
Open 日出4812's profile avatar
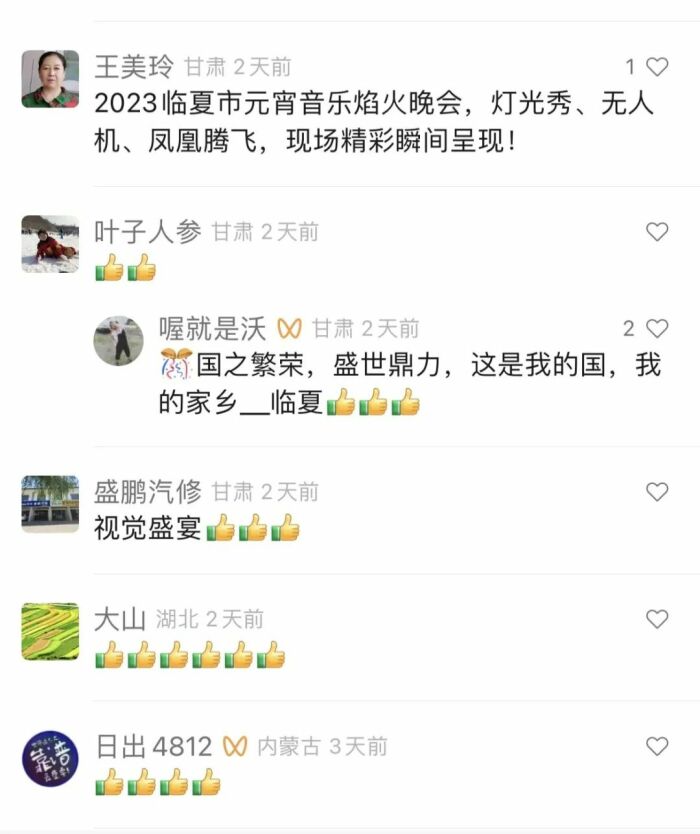[50, 758]
